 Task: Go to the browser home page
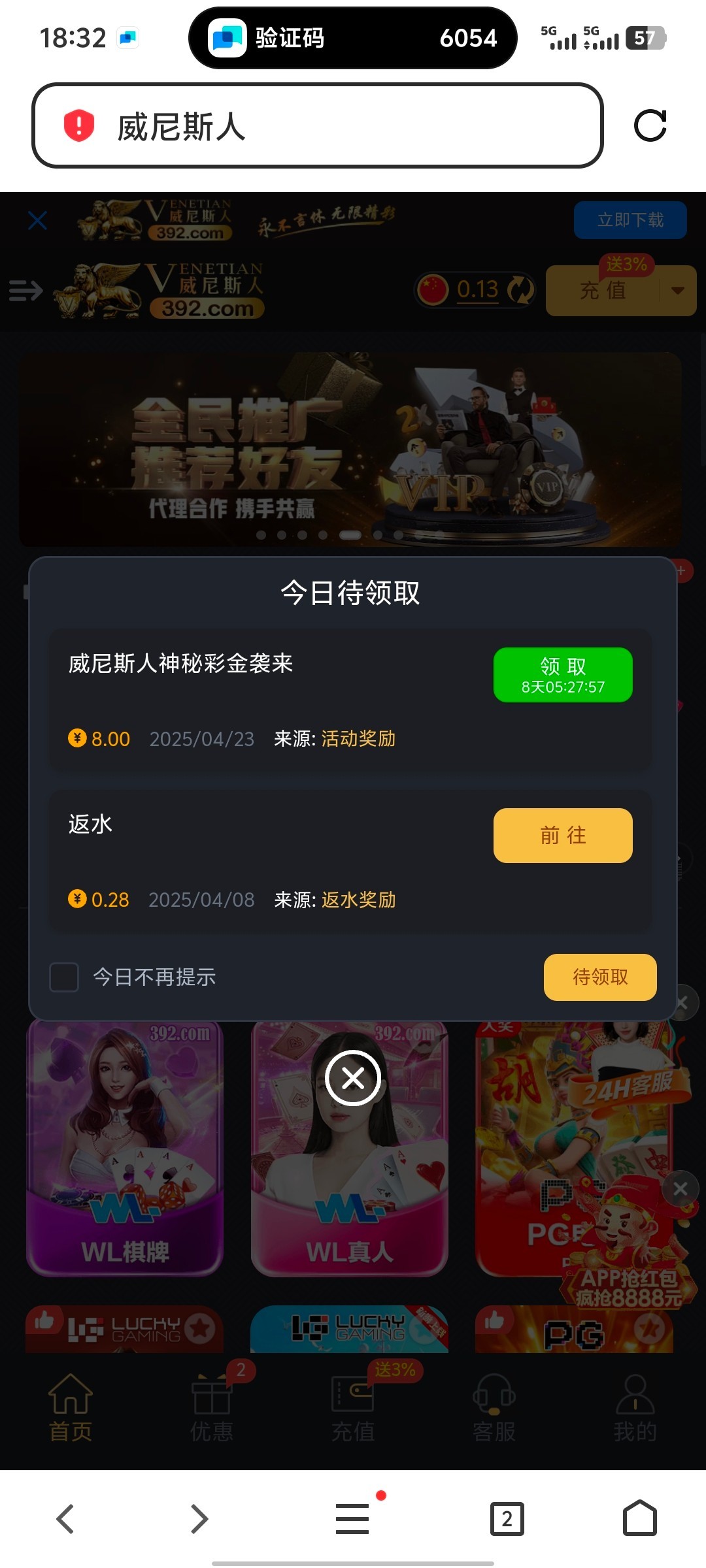[x=640, y=1518]
